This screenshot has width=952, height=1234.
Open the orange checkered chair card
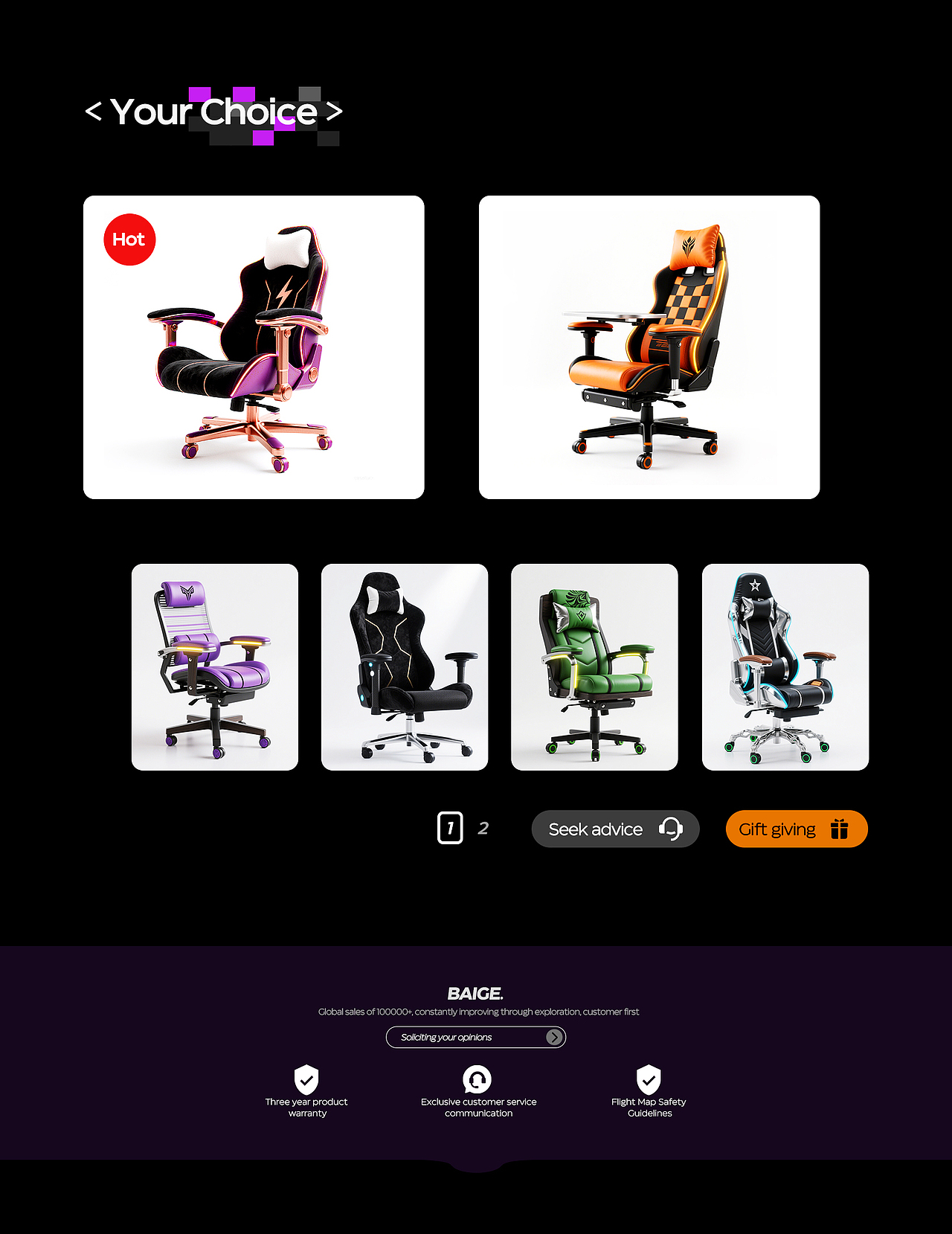(x=649, y=347)
